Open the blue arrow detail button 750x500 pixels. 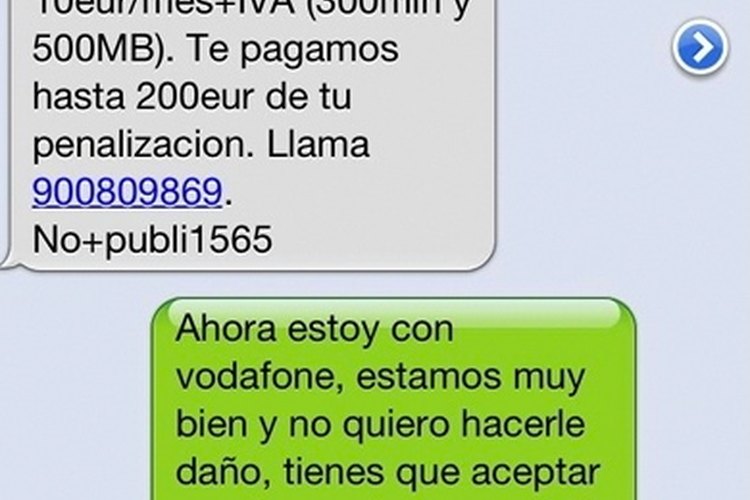coord(700,47)
